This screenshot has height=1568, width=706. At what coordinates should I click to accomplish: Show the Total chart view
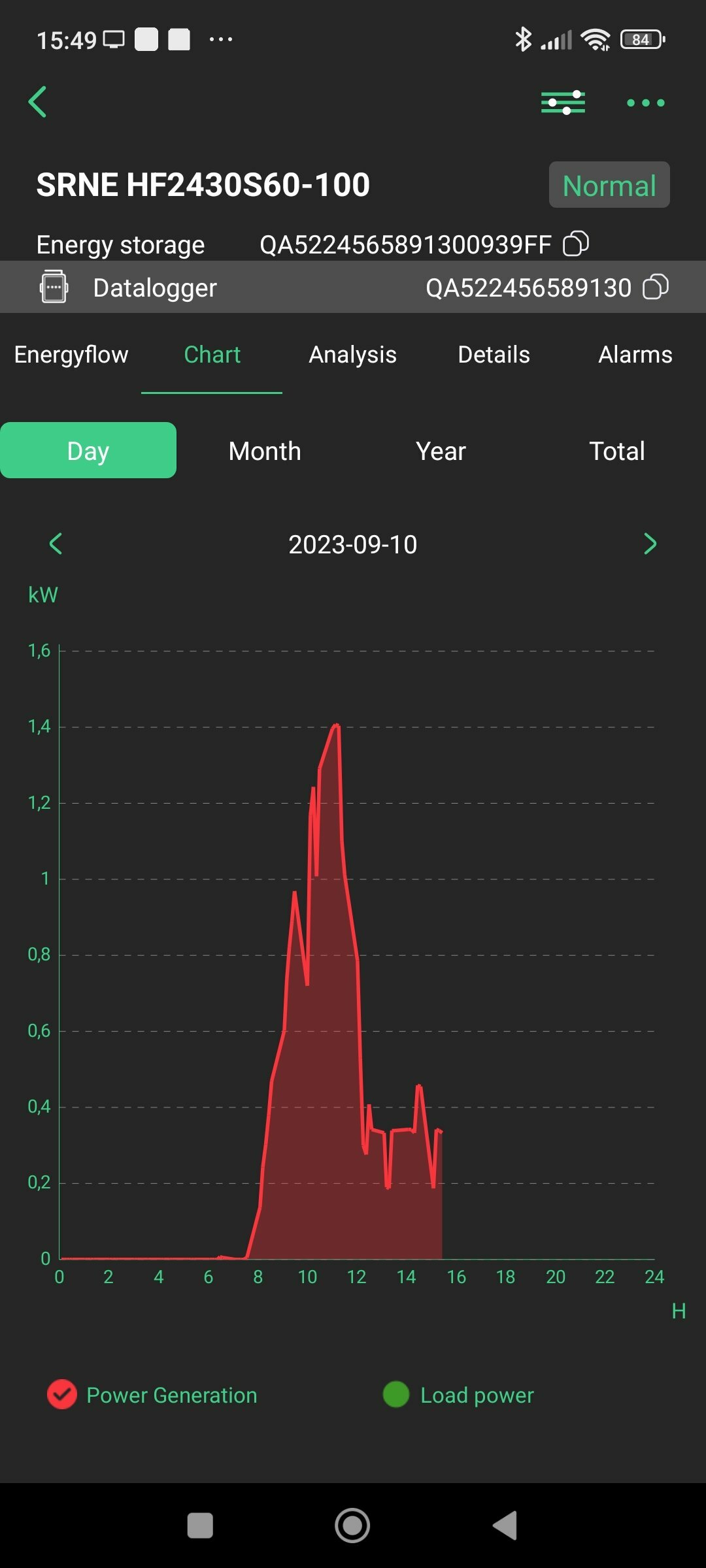click(617, 450)
